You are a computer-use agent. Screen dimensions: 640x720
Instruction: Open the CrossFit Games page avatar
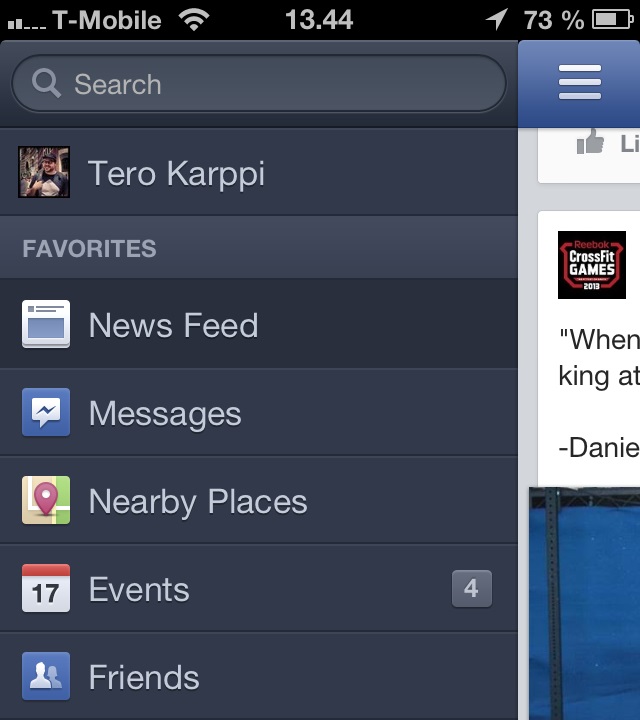tap(592, 264)
